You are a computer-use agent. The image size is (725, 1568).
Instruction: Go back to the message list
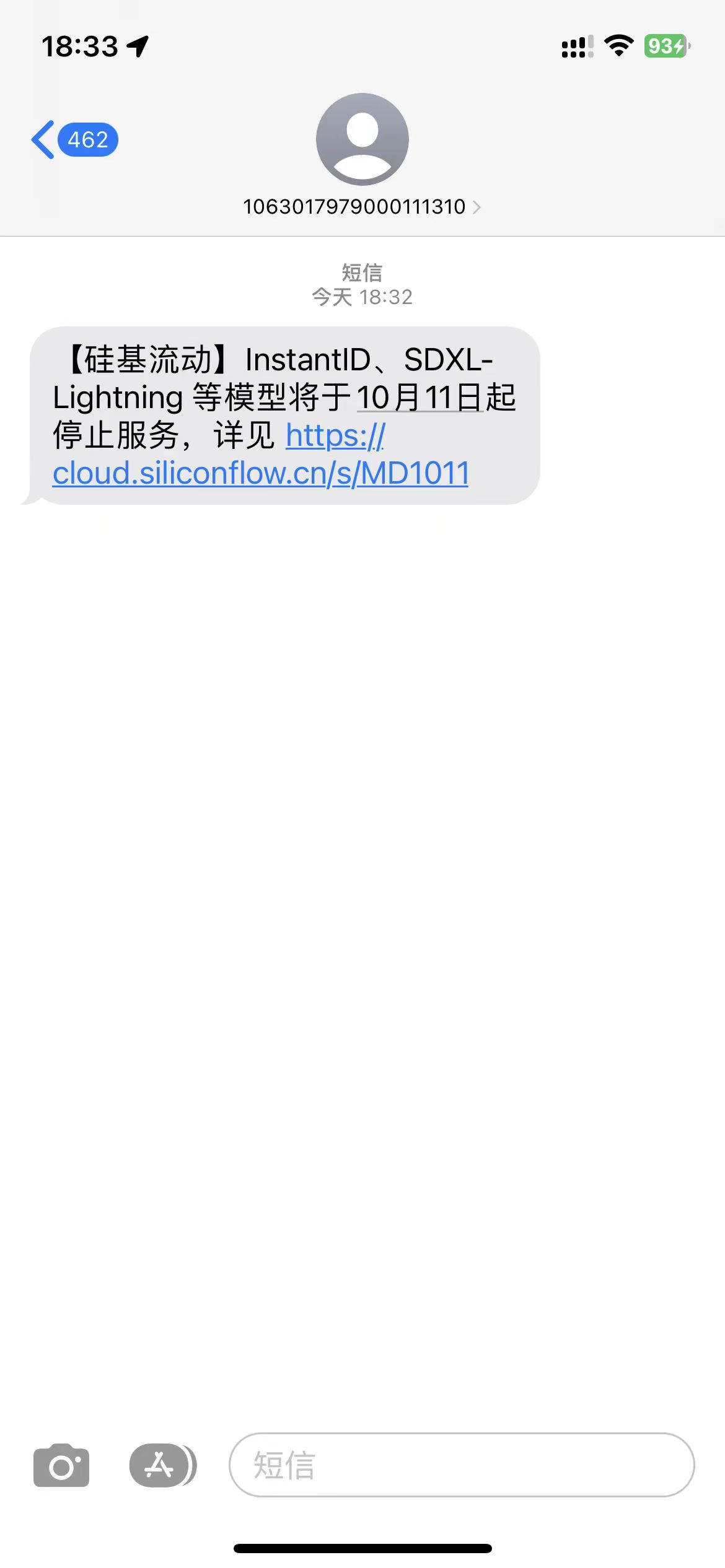pos(74,140)
